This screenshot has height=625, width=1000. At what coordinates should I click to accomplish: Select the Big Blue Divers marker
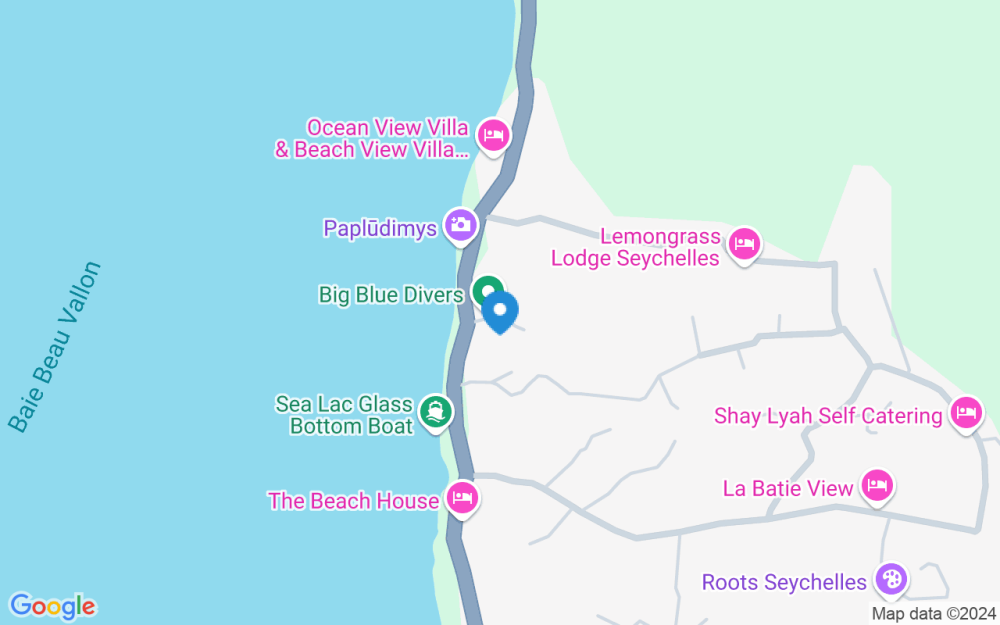pos(488,291)
